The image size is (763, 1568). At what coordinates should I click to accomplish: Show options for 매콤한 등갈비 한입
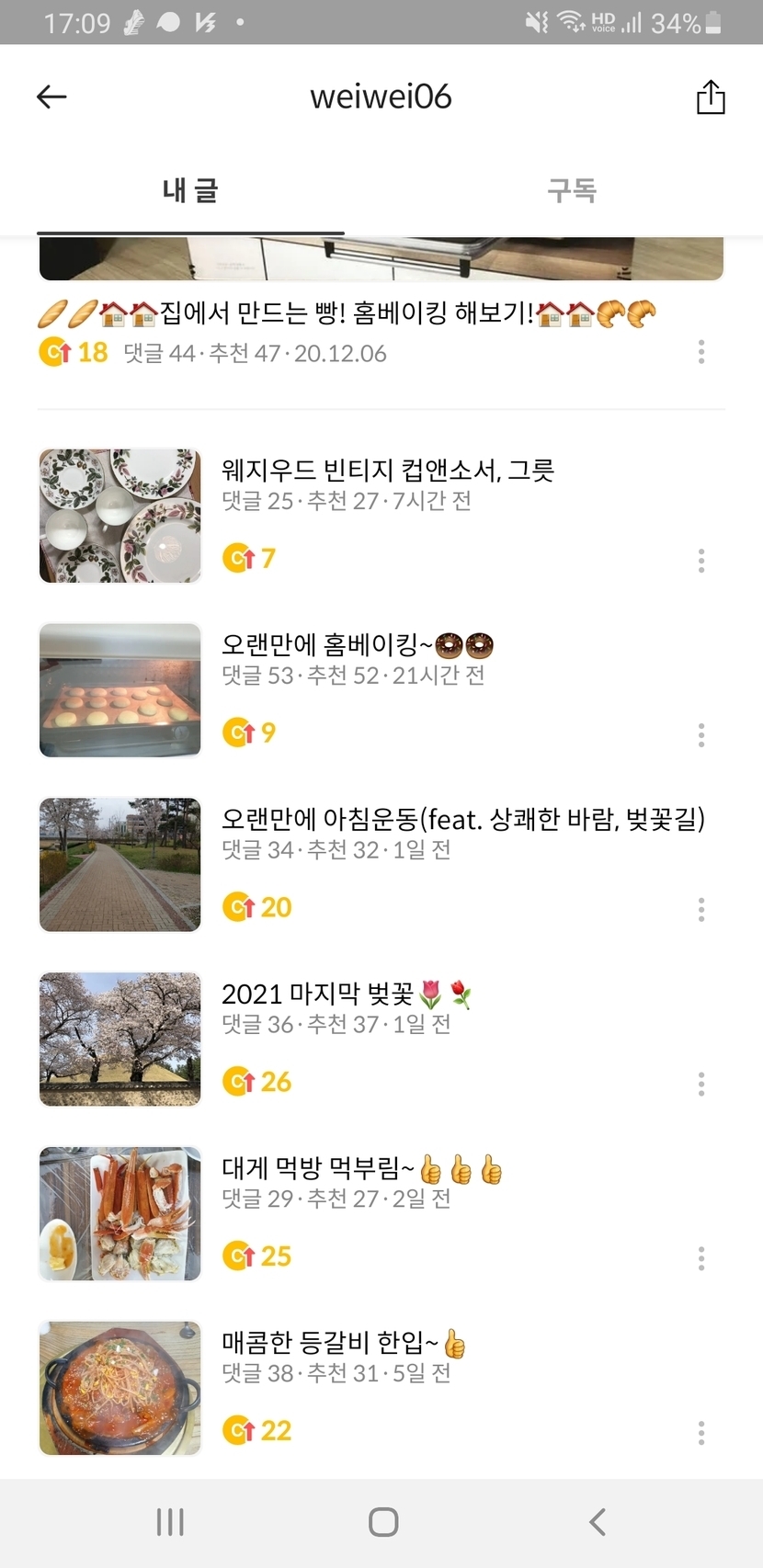[x=701, y=1433]
